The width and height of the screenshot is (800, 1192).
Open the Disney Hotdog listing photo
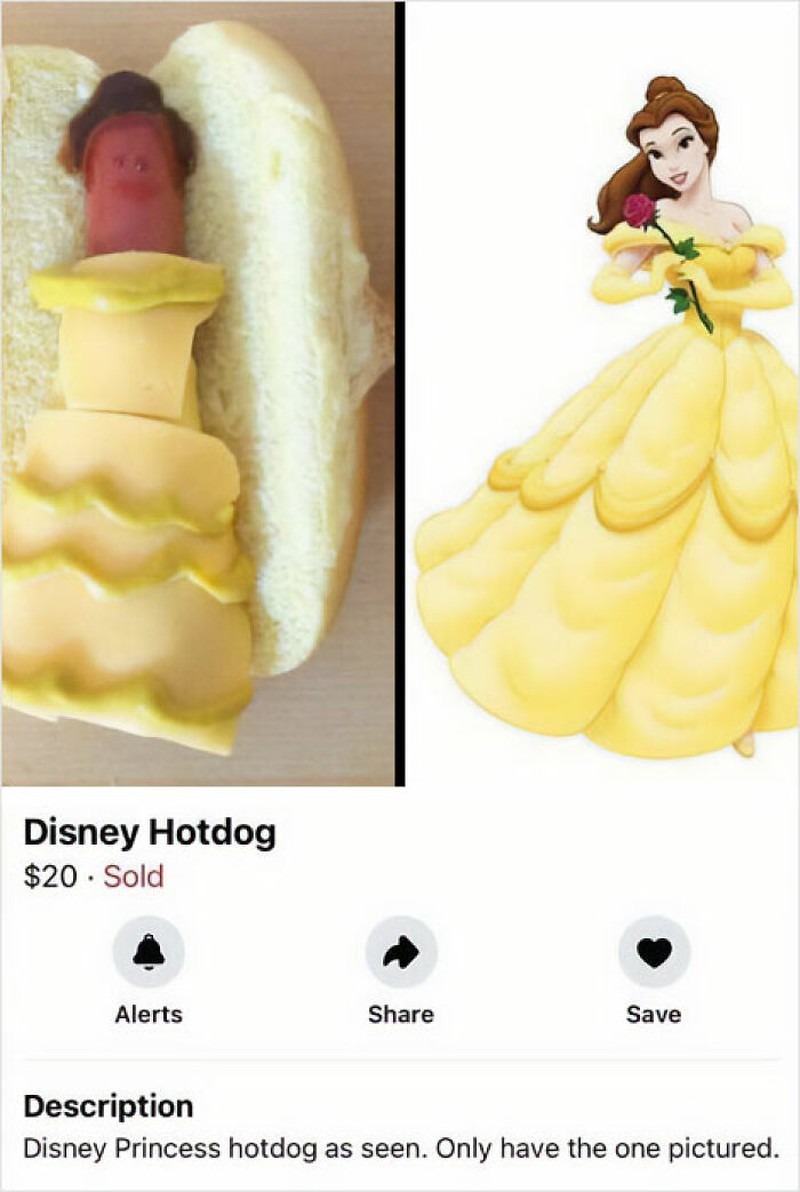pyautogui.click(x=400, y=395)
